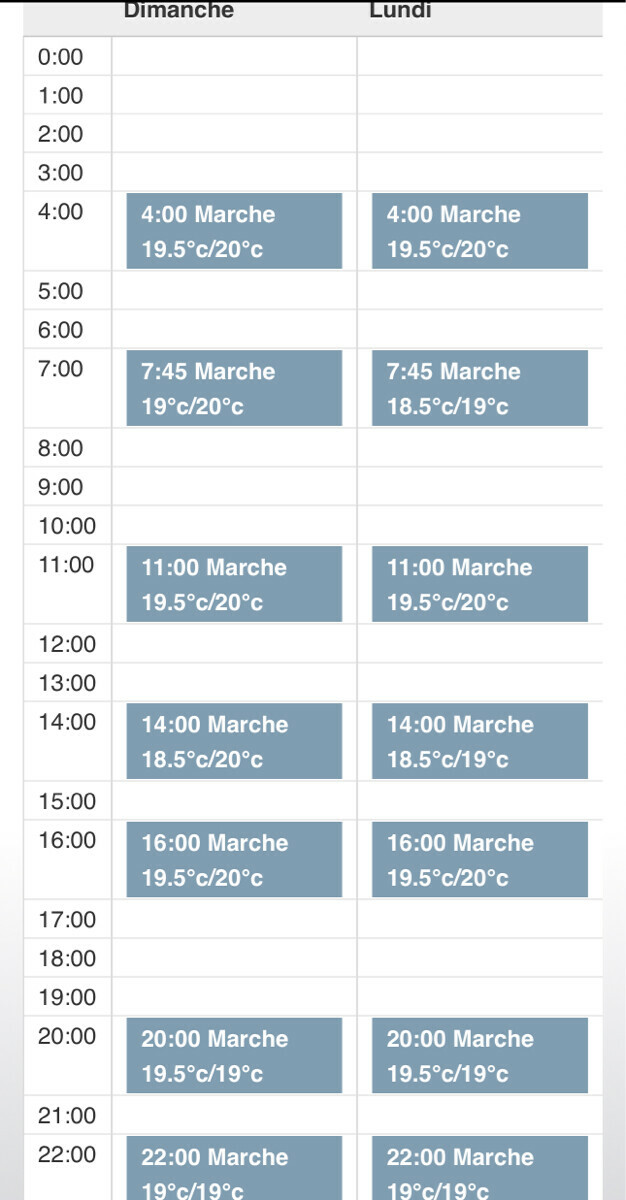Open Lundi 22:00 Marche block

(x=479, y=1170)
